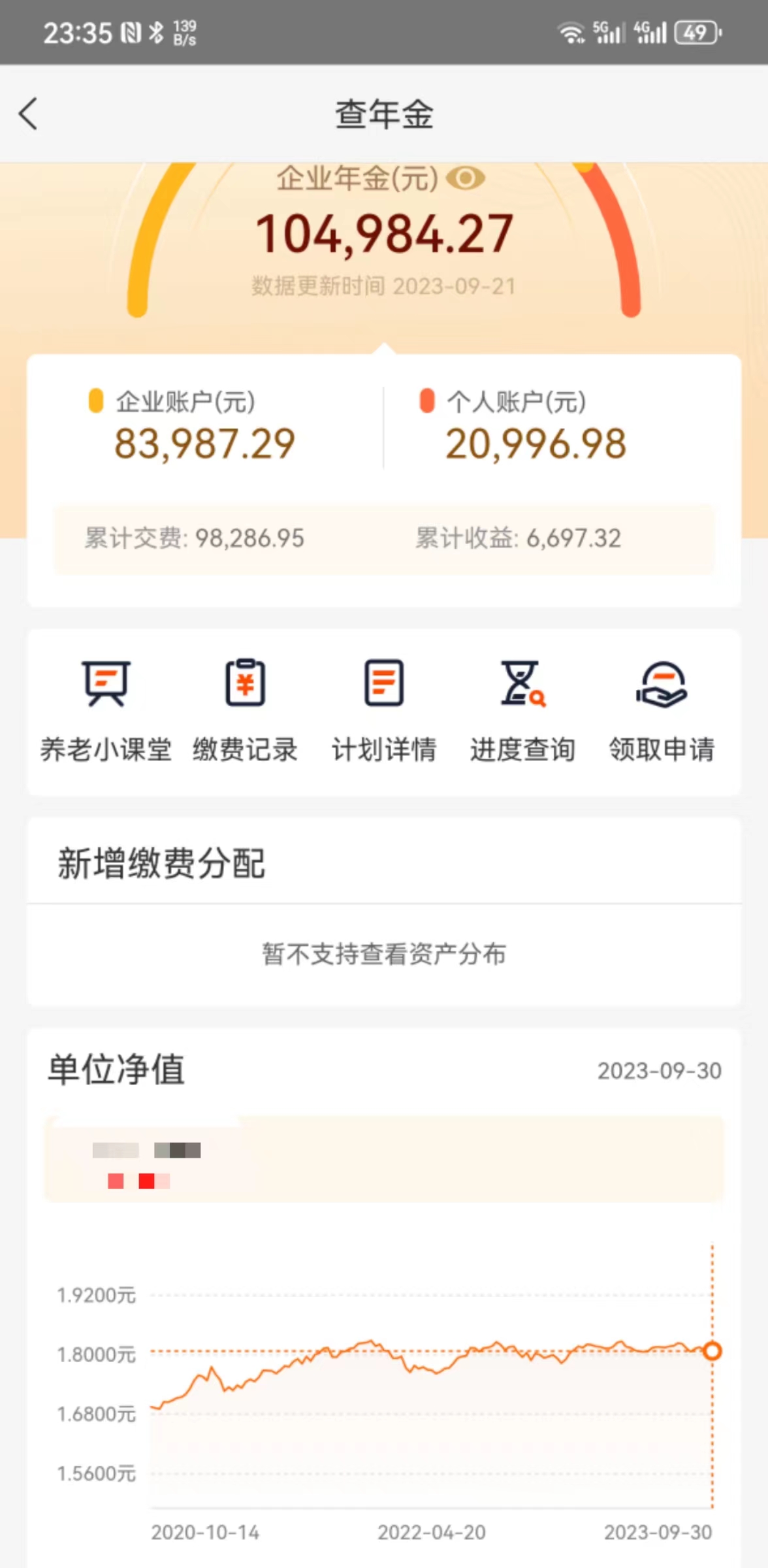
Task: Open 养老小课堂
Action: (x=106, y=711)
